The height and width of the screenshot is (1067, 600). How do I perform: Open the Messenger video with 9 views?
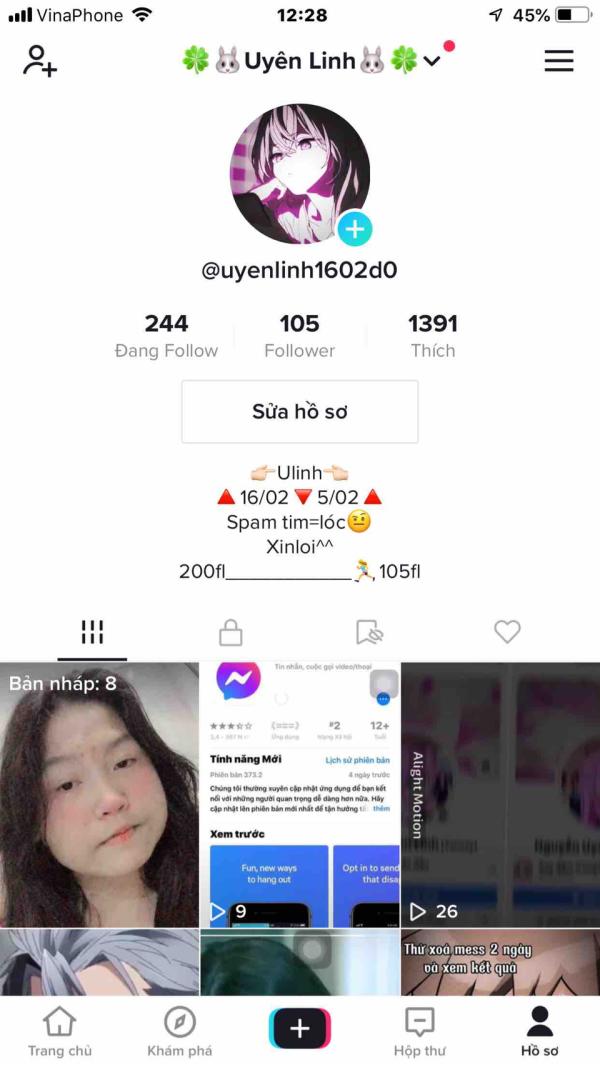(300, 795)
